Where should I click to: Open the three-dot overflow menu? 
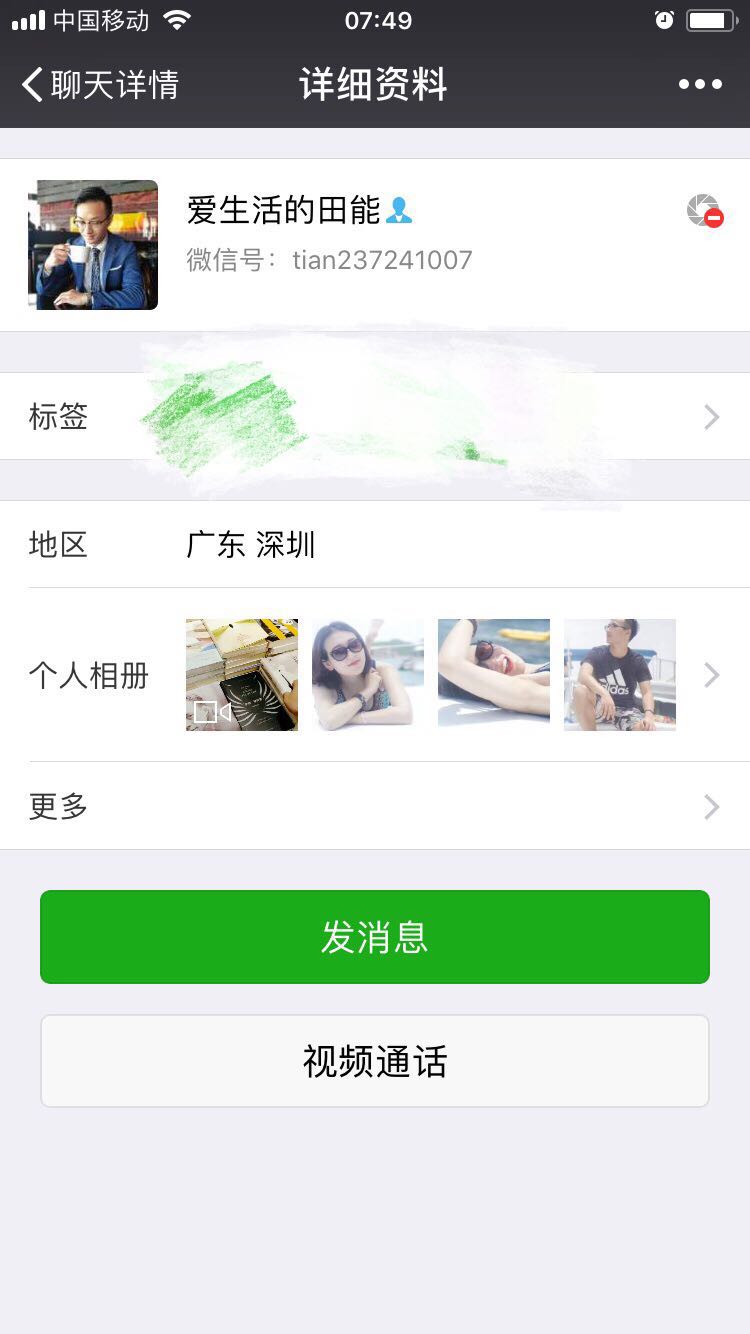(x=700, y=84)
